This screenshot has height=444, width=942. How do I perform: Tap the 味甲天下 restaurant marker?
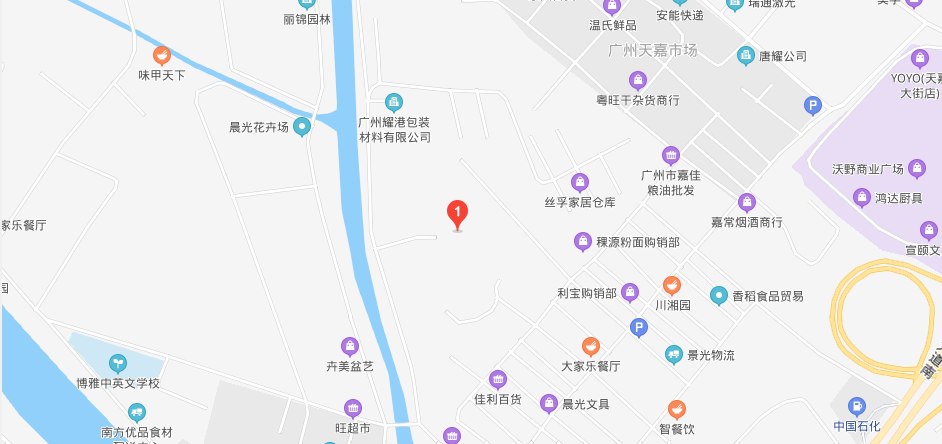[161, 55]
